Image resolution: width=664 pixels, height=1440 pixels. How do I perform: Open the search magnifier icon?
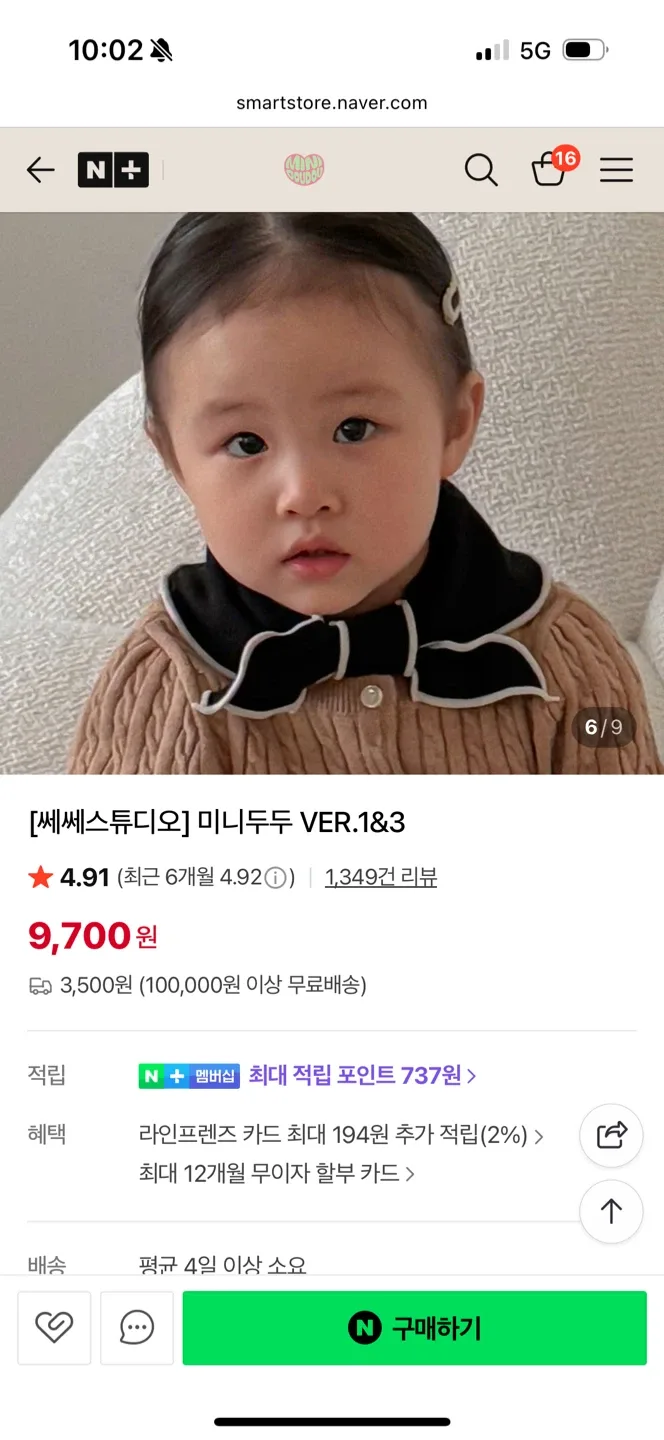481,170
